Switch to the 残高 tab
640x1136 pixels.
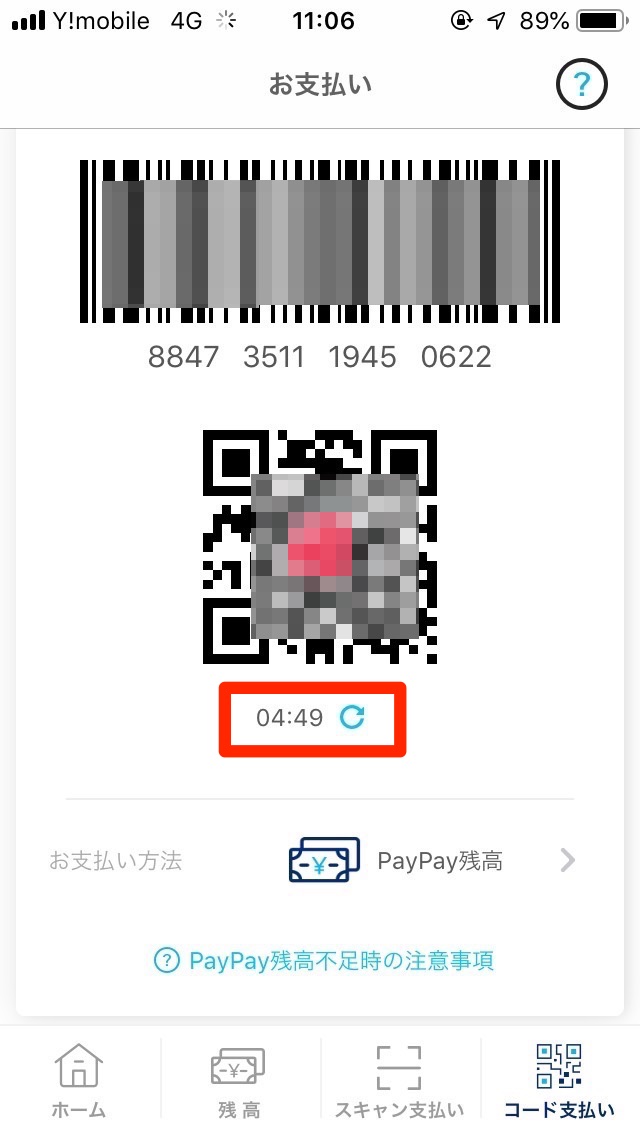click(x=239, y=1080)
